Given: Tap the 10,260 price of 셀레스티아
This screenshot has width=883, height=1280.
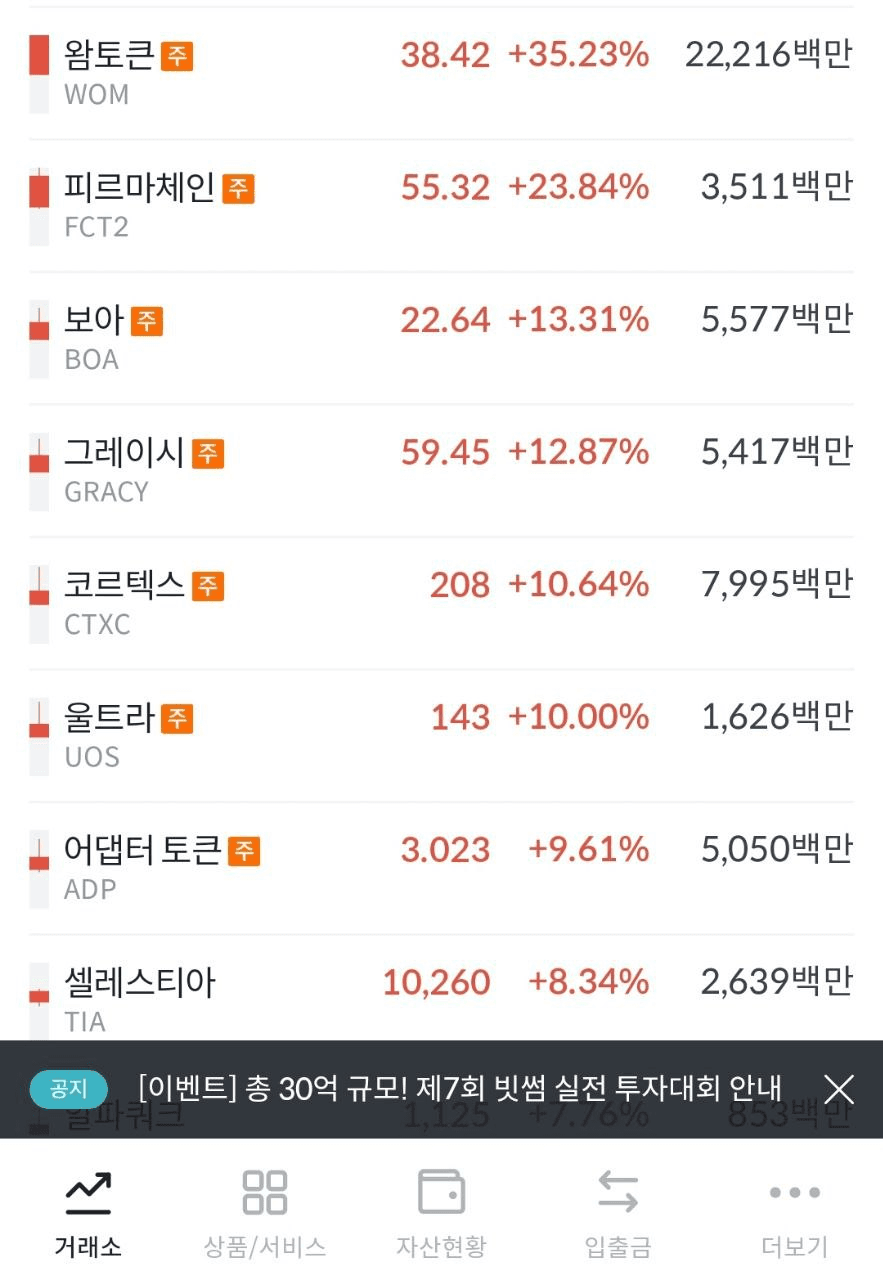Looking at the screenshot, I should pos(435,983).
